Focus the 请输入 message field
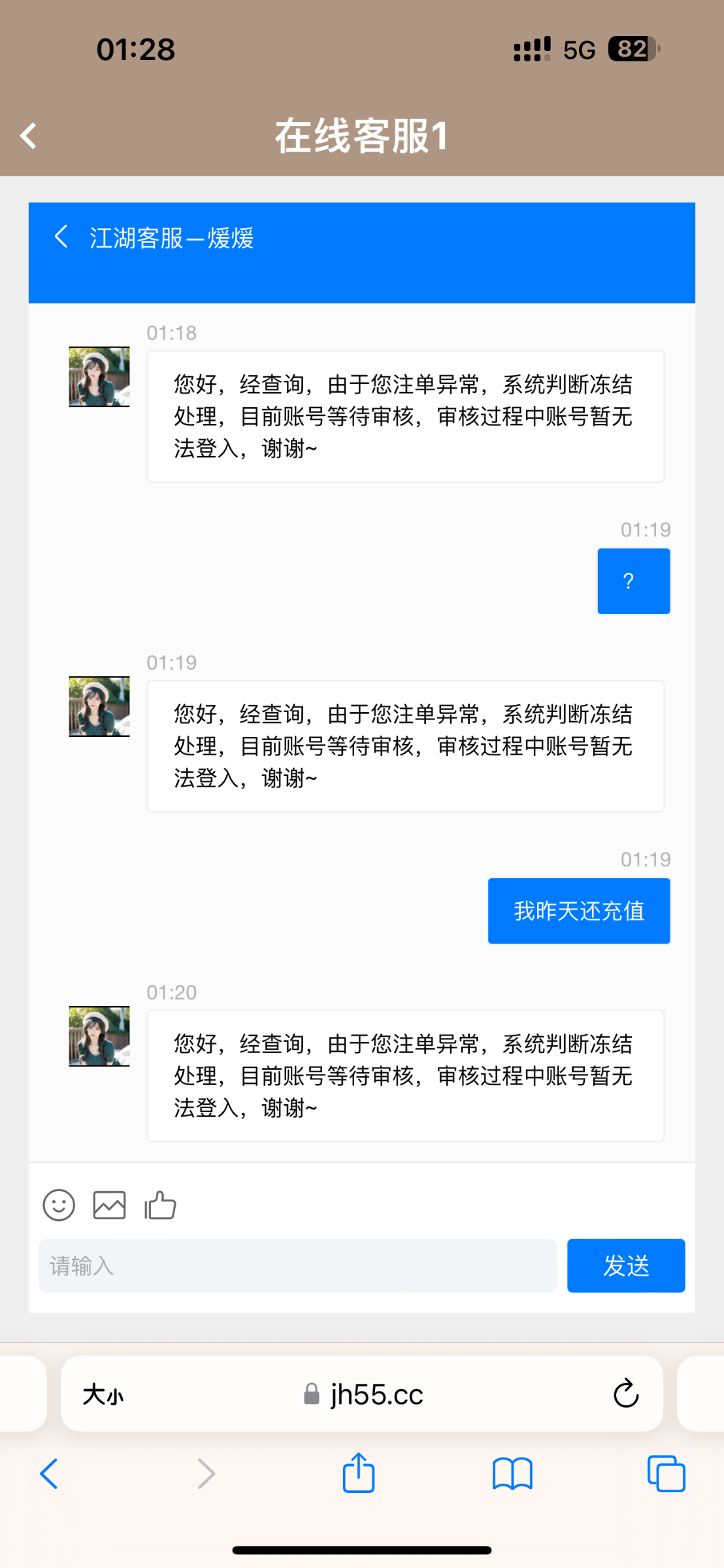The height and width of the screenshot is (1568, 724). [297, 1266]
